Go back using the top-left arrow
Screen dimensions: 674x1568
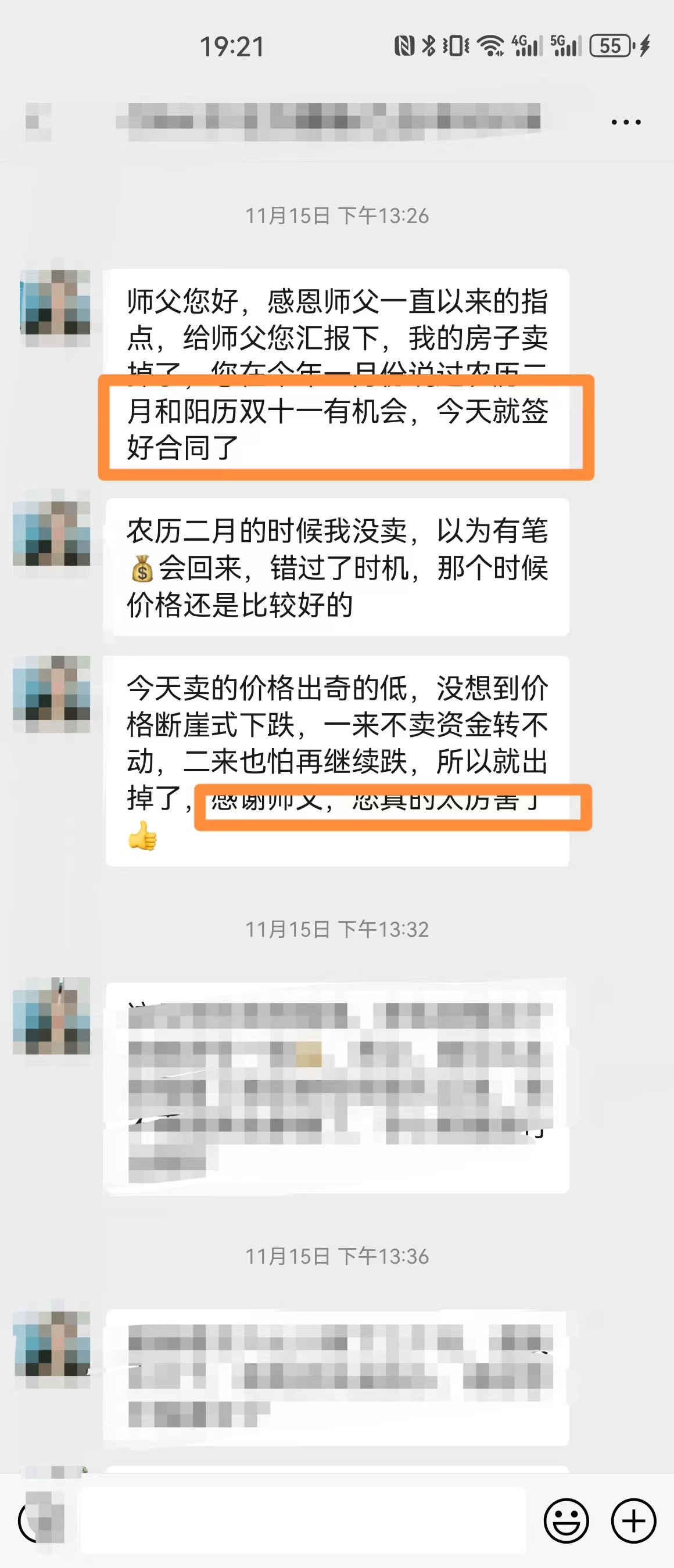38,121
